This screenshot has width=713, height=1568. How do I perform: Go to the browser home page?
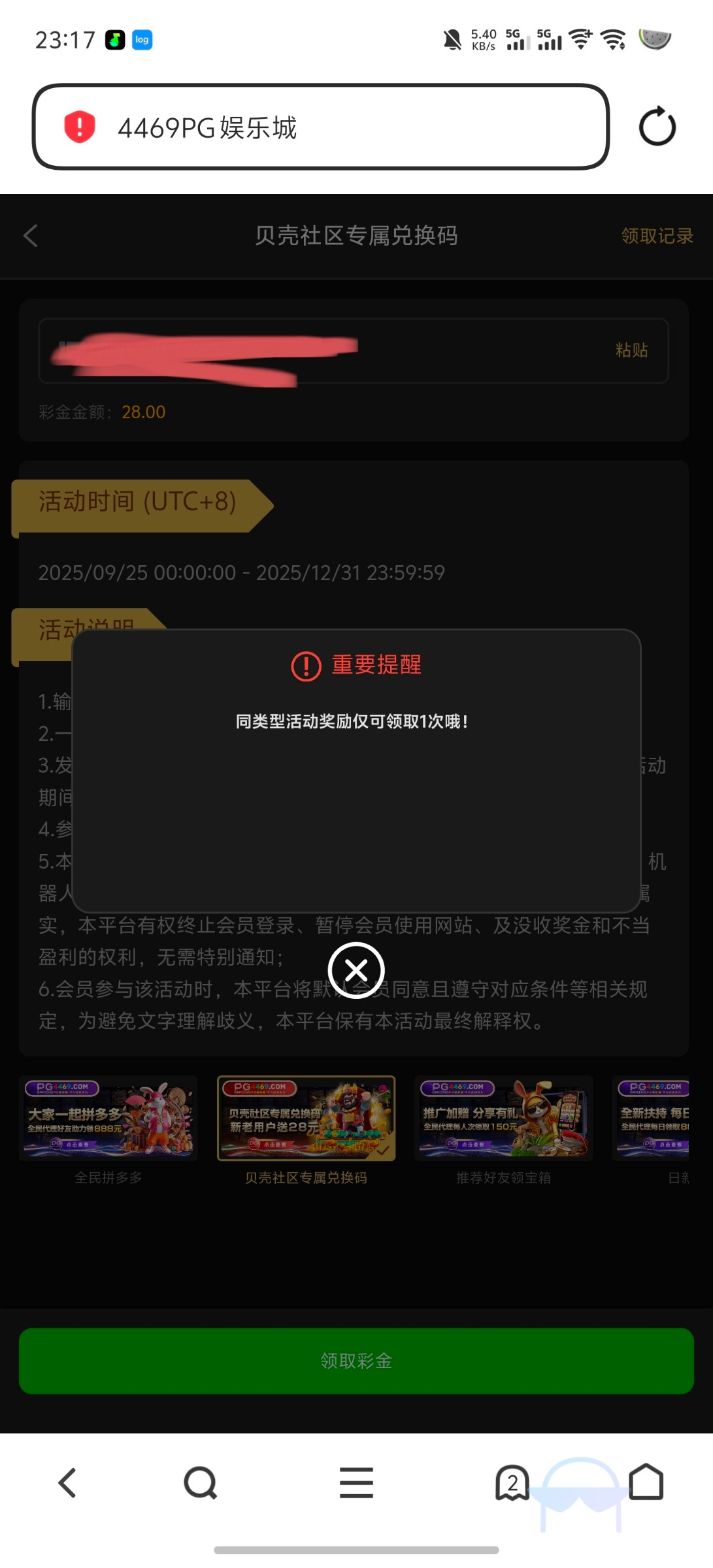(646, 1482)
